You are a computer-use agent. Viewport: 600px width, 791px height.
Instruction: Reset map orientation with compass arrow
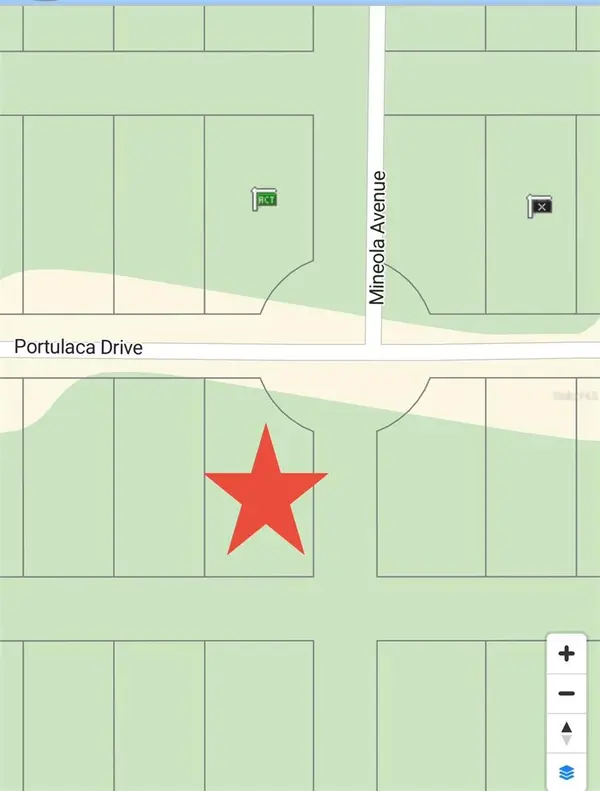pyautogui.click(x=566, y=733)
